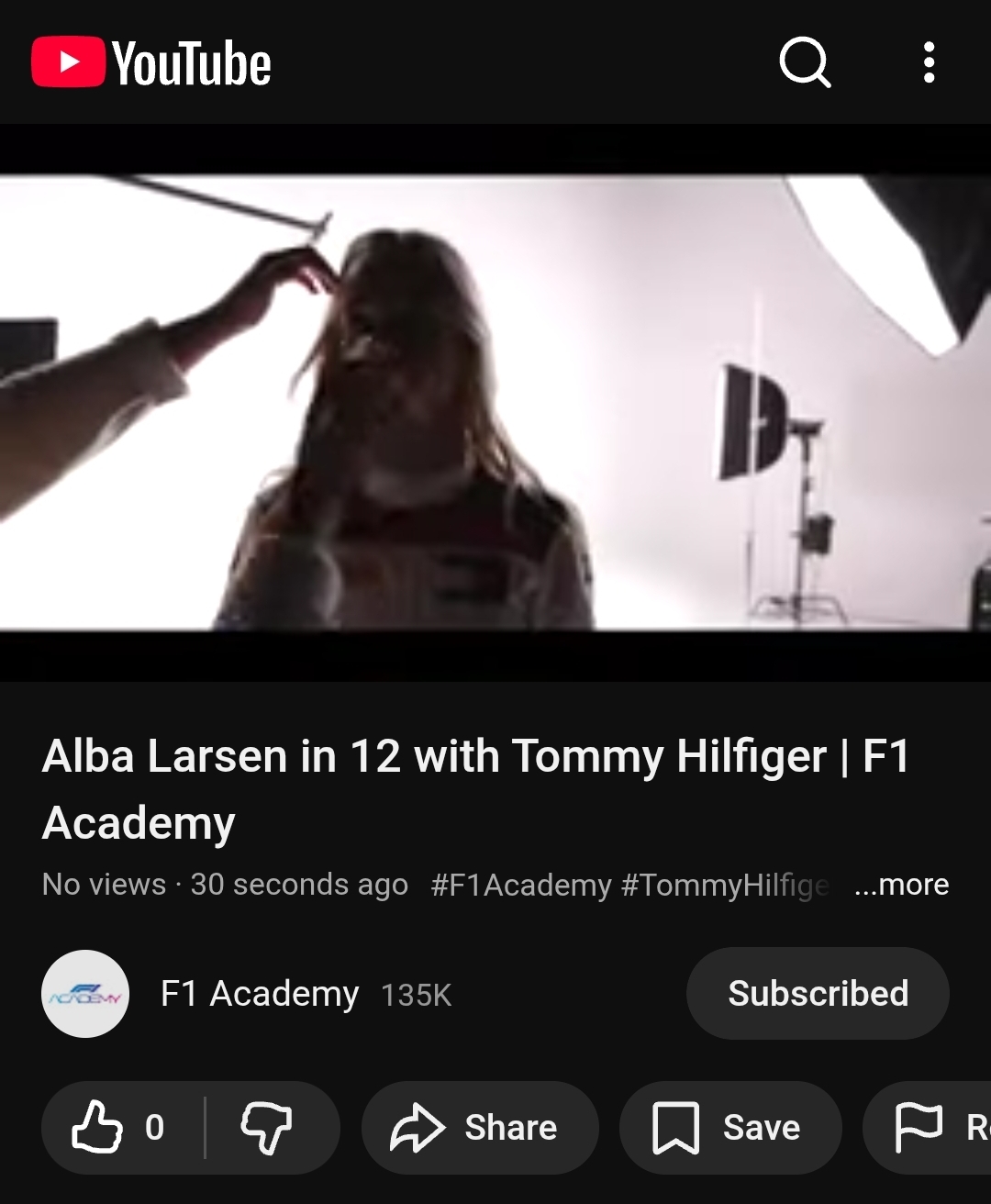This screenshot has height=1204, width=991.
Task: Report this video with the flag button
Action: click(927, 1127)
